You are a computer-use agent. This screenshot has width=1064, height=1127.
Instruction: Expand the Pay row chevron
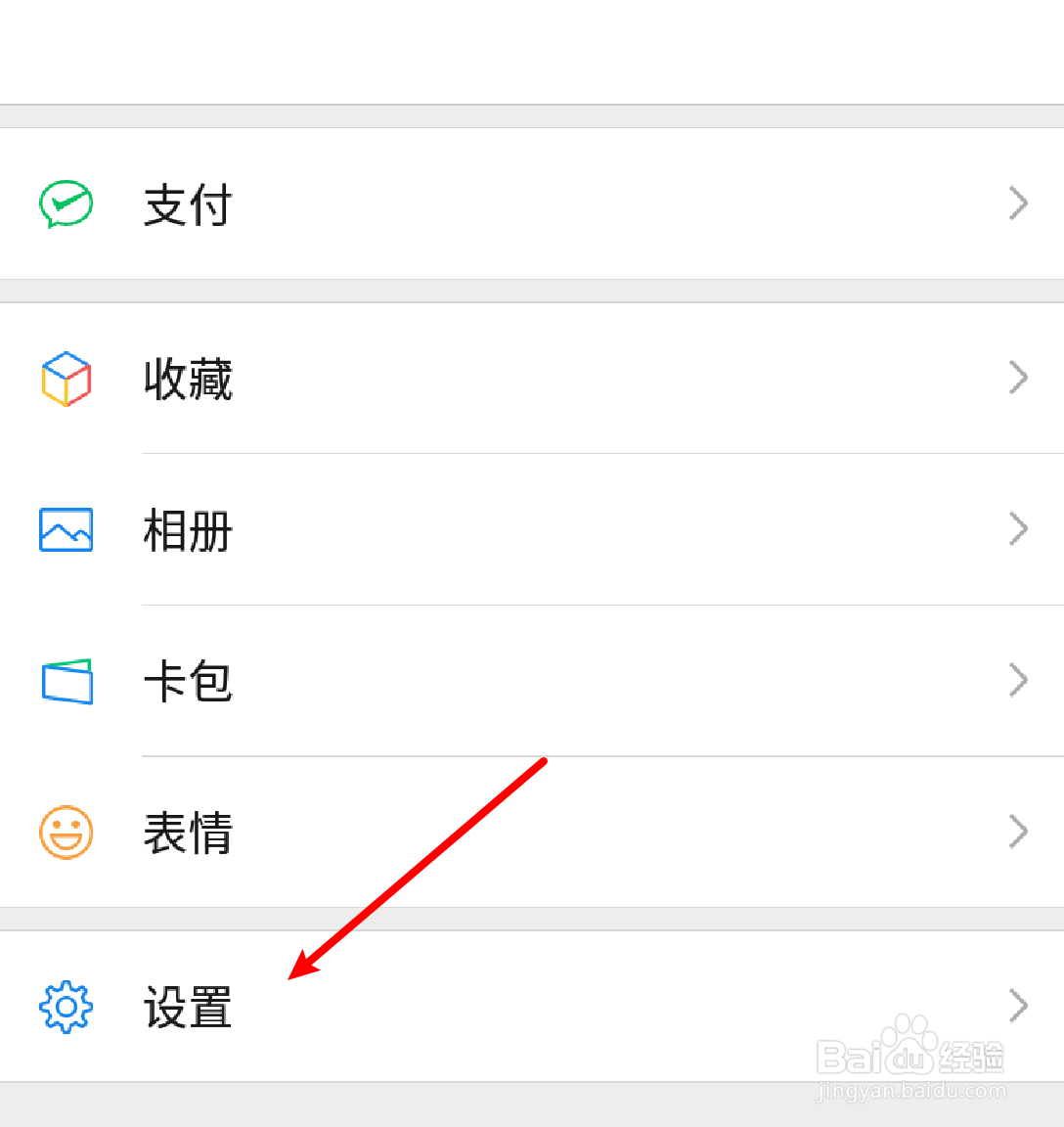click(x=1018, y=203)
